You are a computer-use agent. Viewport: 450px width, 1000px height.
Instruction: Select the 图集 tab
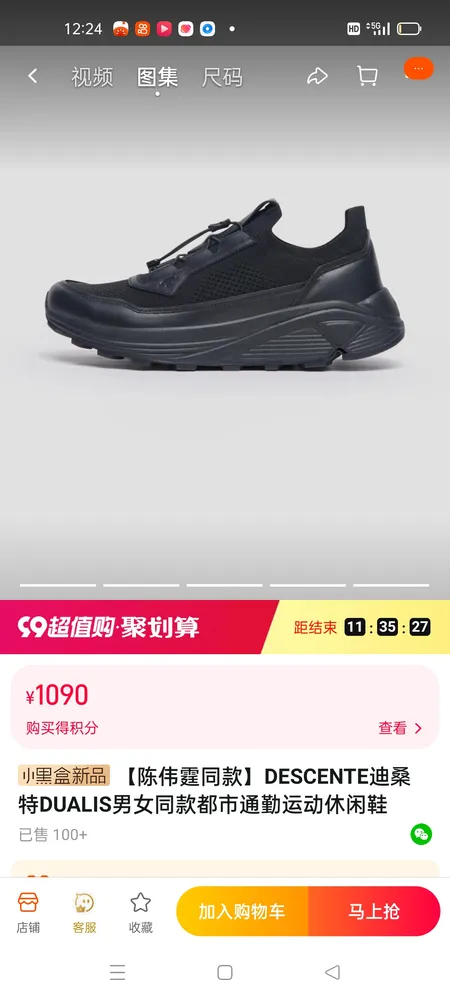(x=157, y=77)
